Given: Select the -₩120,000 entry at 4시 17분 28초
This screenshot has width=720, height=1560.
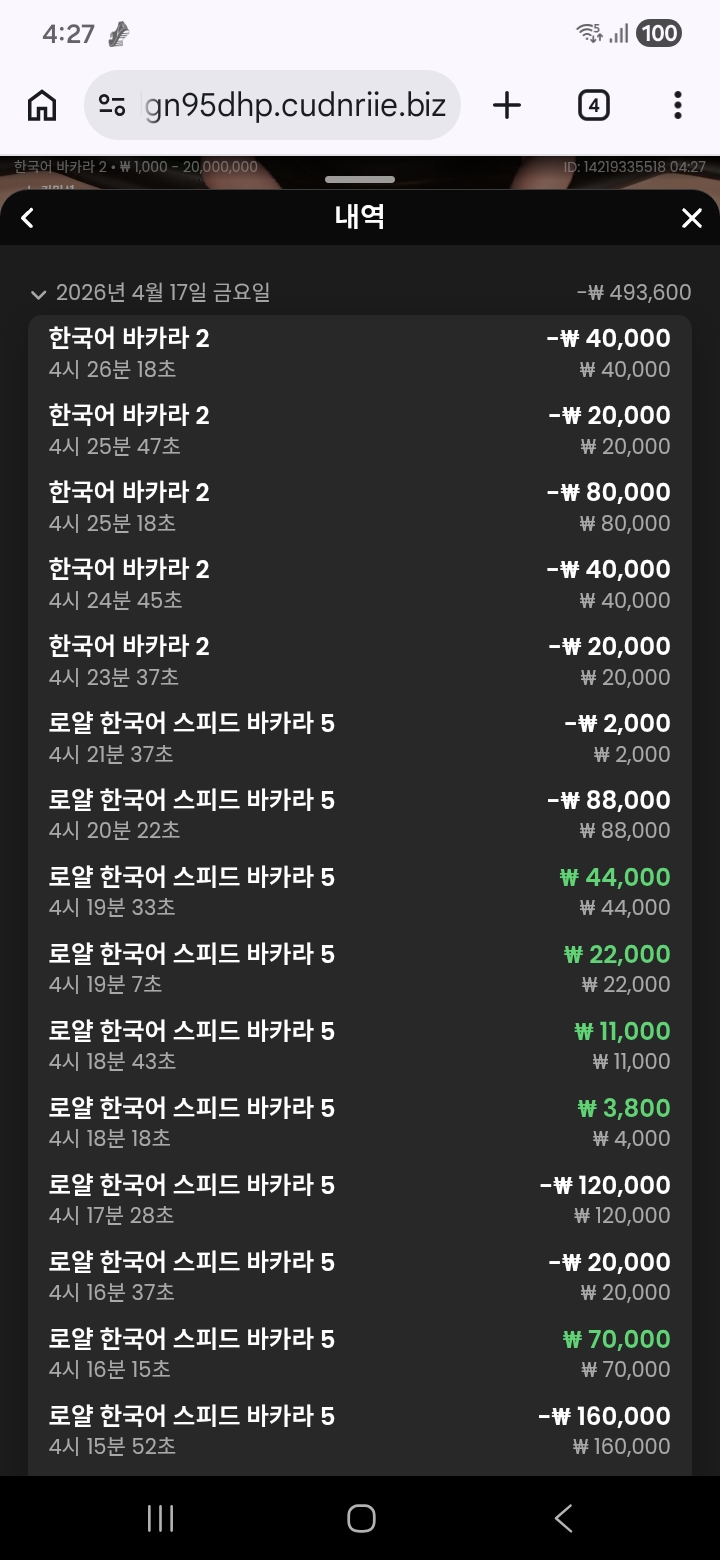Looking at the screenshot, I should click(x=359, y=1200).
